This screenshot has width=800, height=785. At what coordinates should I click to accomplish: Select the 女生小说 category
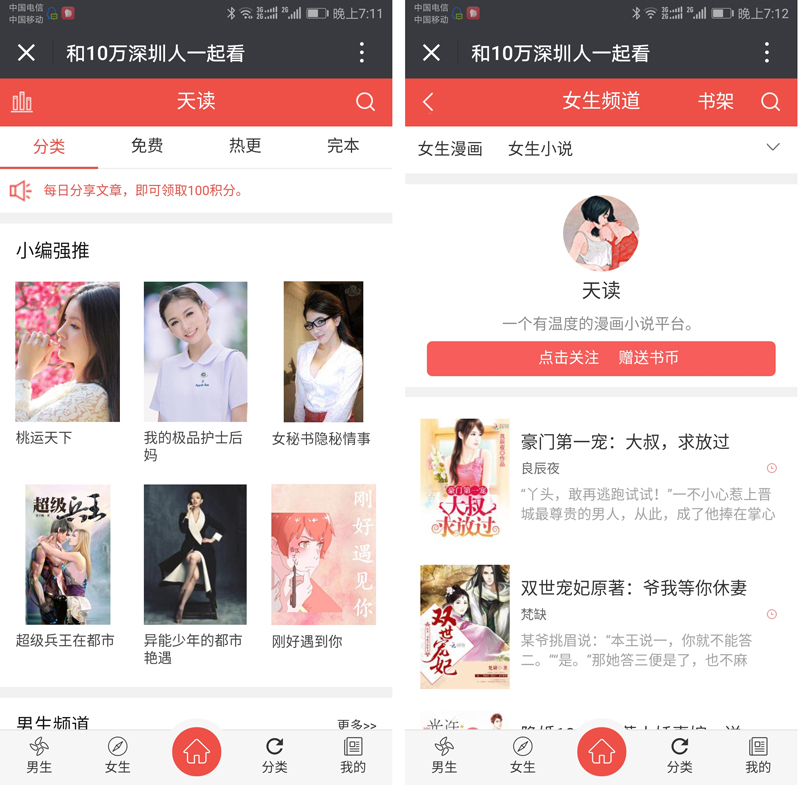540,149
